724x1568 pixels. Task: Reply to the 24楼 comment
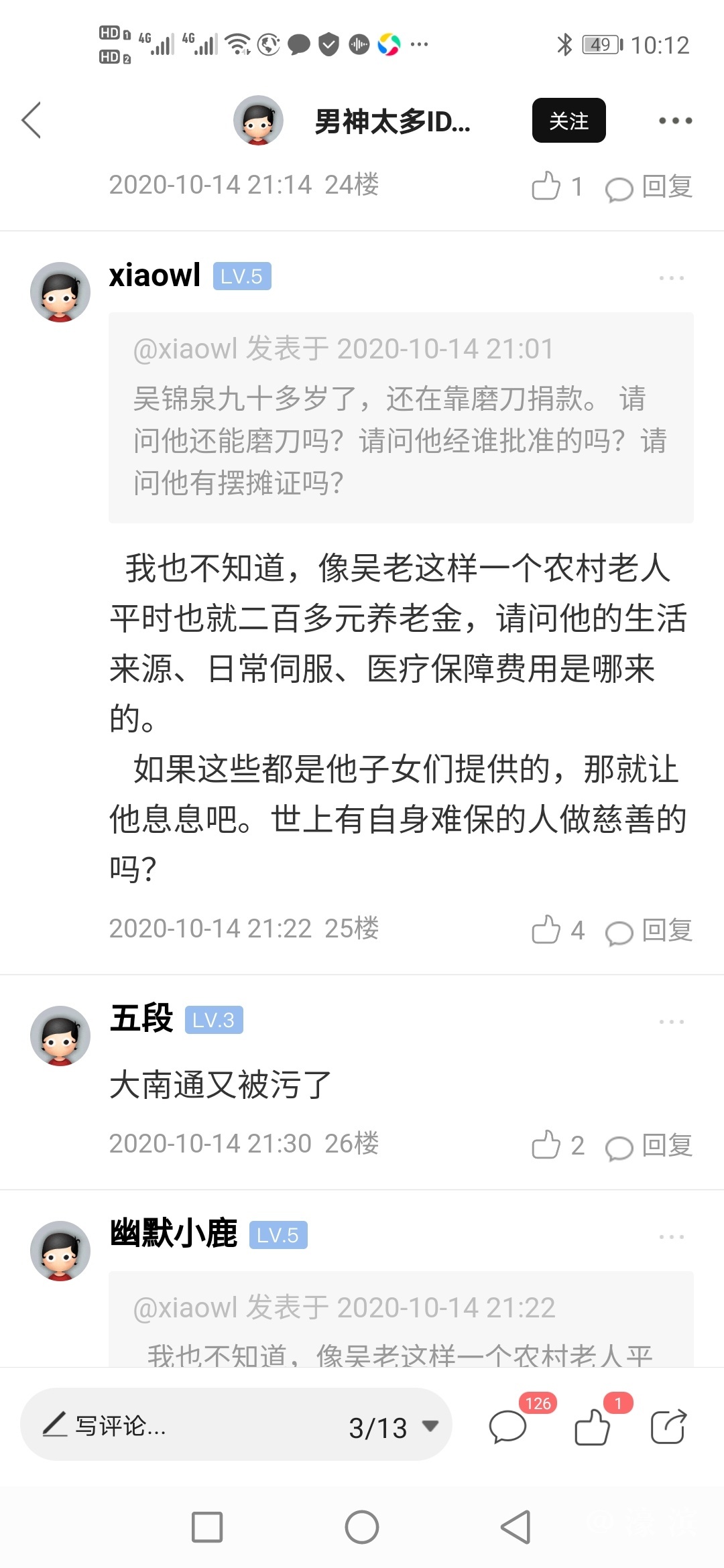point(649,187)
